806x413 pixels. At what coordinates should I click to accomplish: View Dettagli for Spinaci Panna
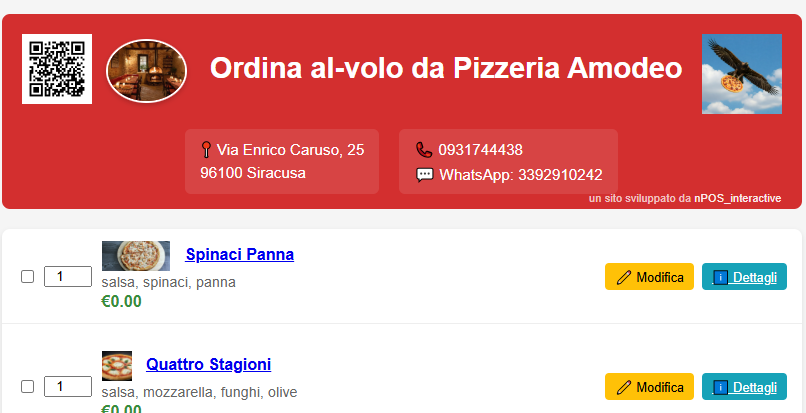click(x=744, y=277)
